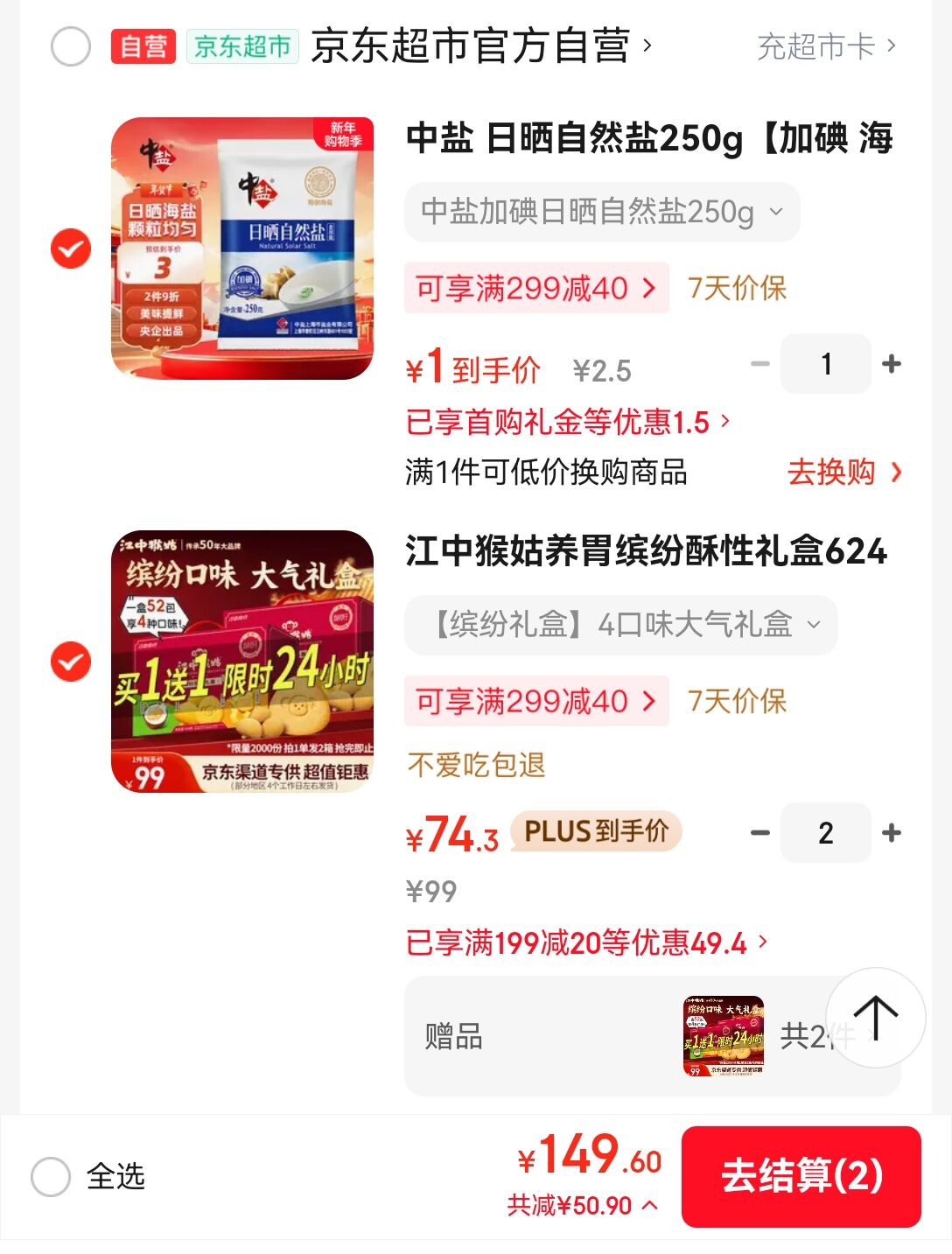Expand 已享满199减20等优惠49.4 details
Image resolution: width=952 pixels, height=1254 pixels.
pyautogui.click(x=586, y=942)
